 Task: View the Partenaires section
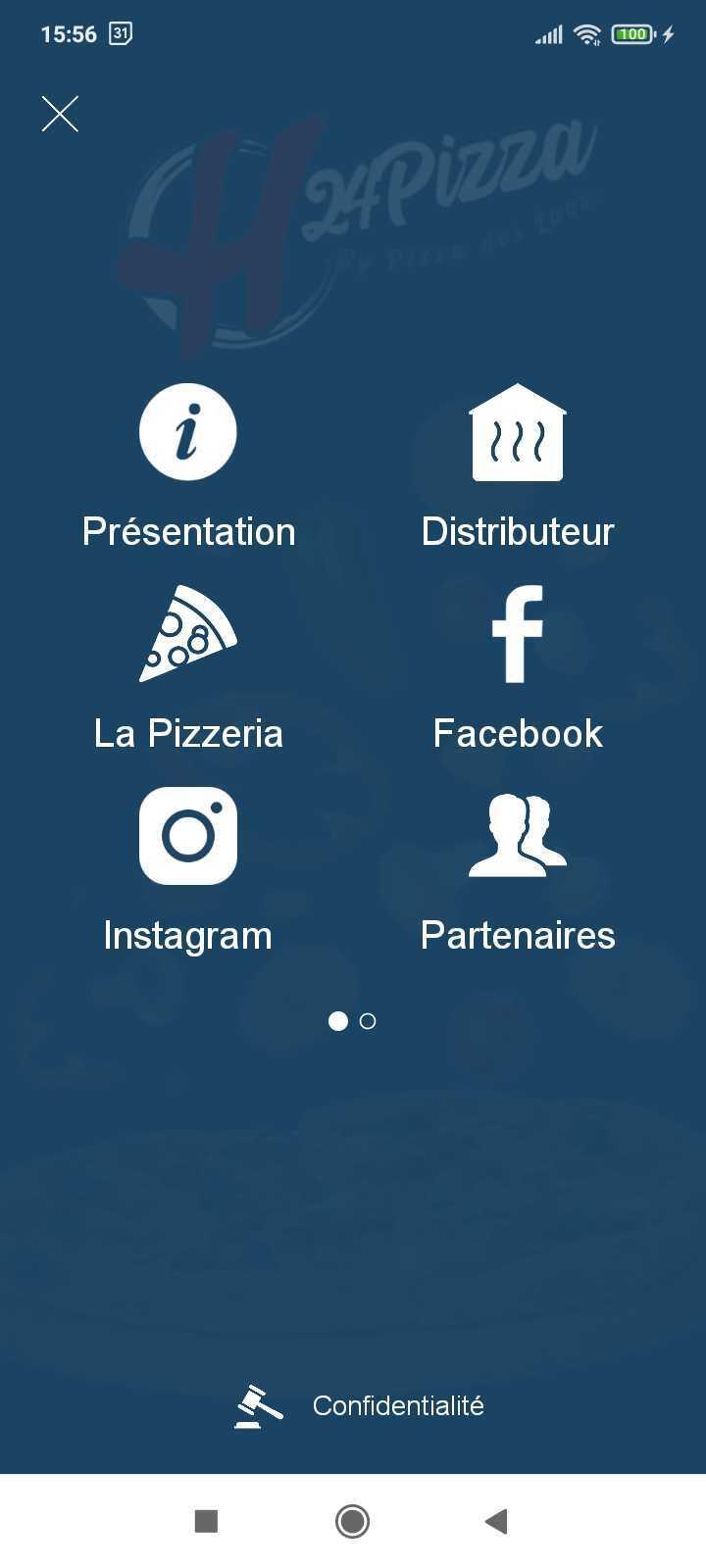coord(518,870)
